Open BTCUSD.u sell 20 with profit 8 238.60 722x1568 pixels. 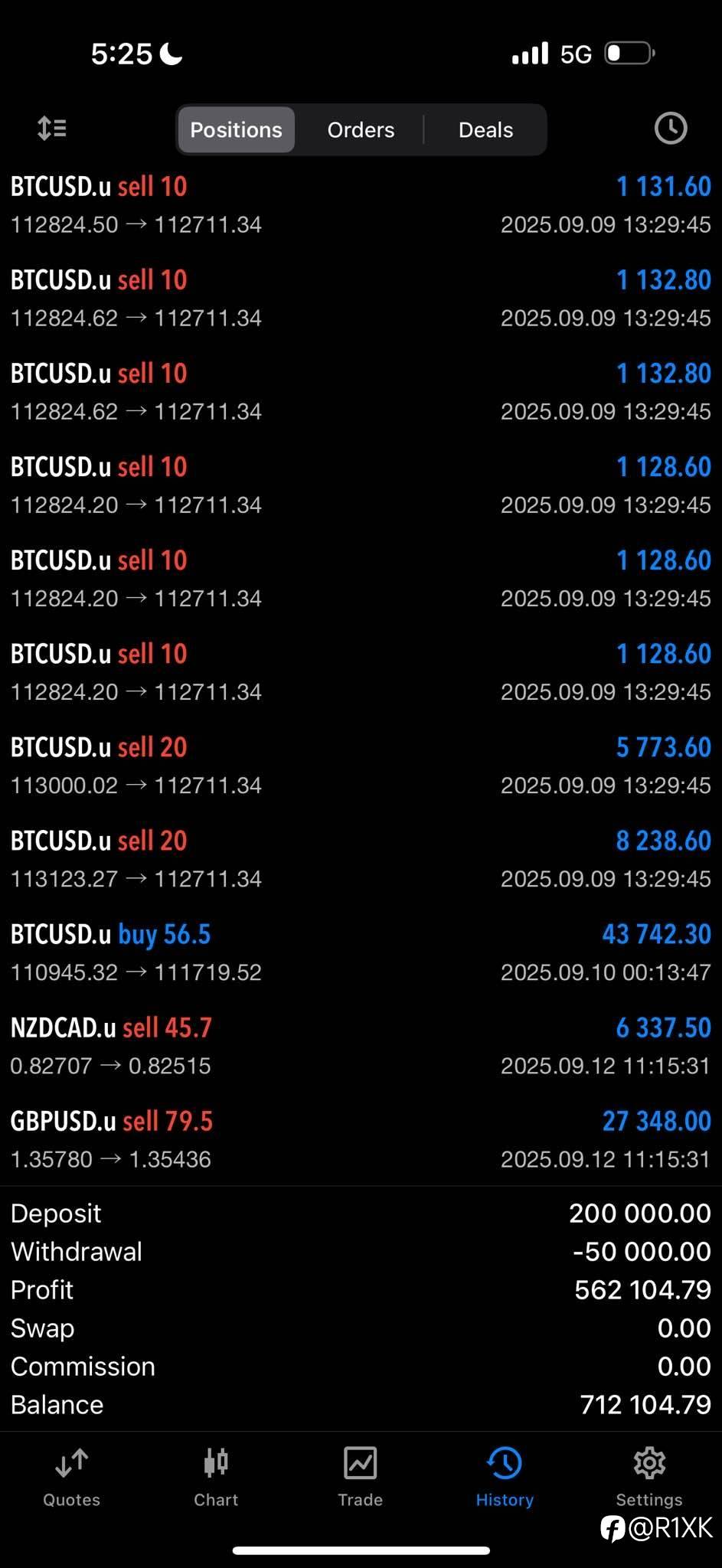pyautogui.click(x=361, y=858)
